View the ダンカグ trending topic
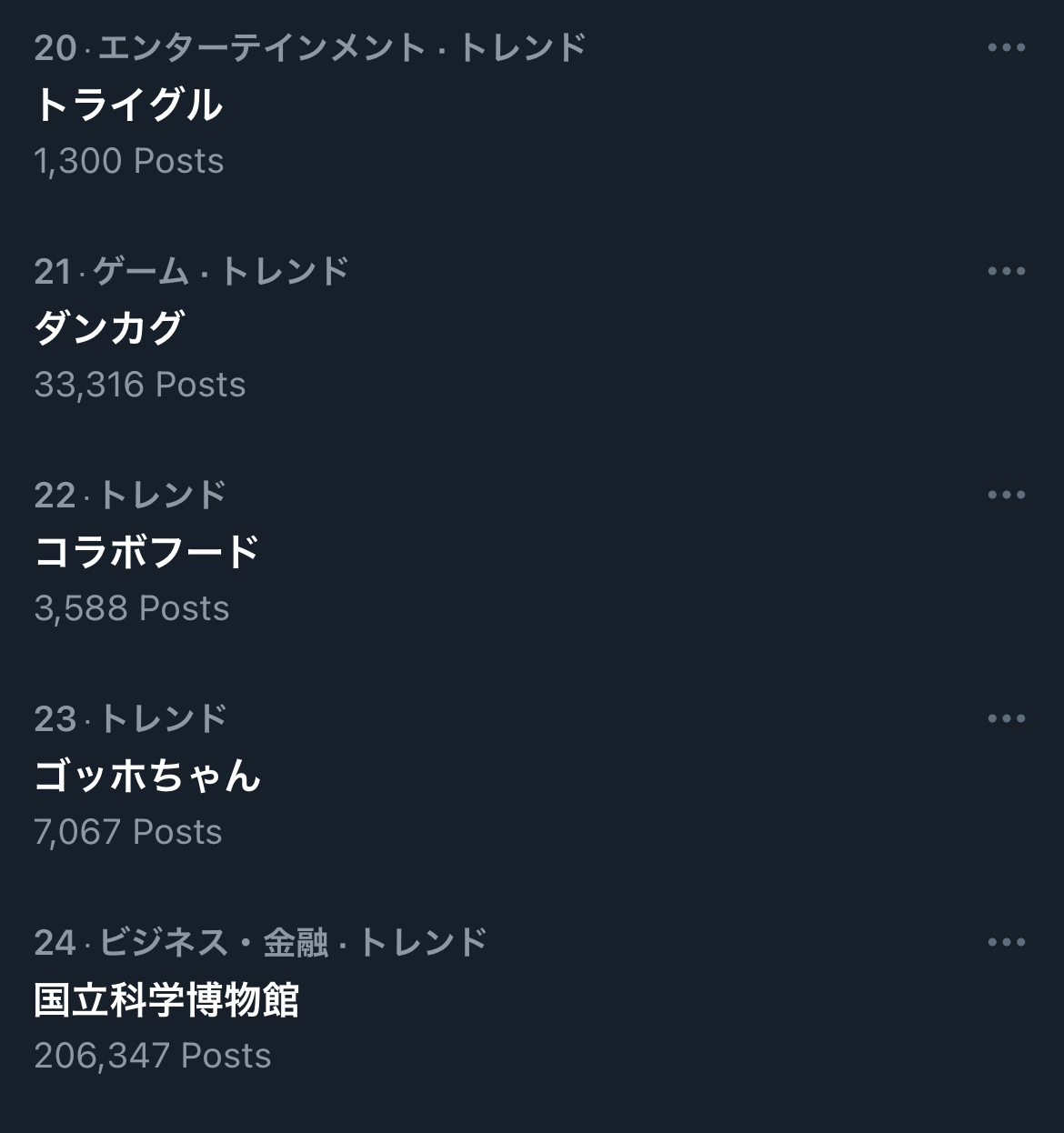 click(109, 328)
